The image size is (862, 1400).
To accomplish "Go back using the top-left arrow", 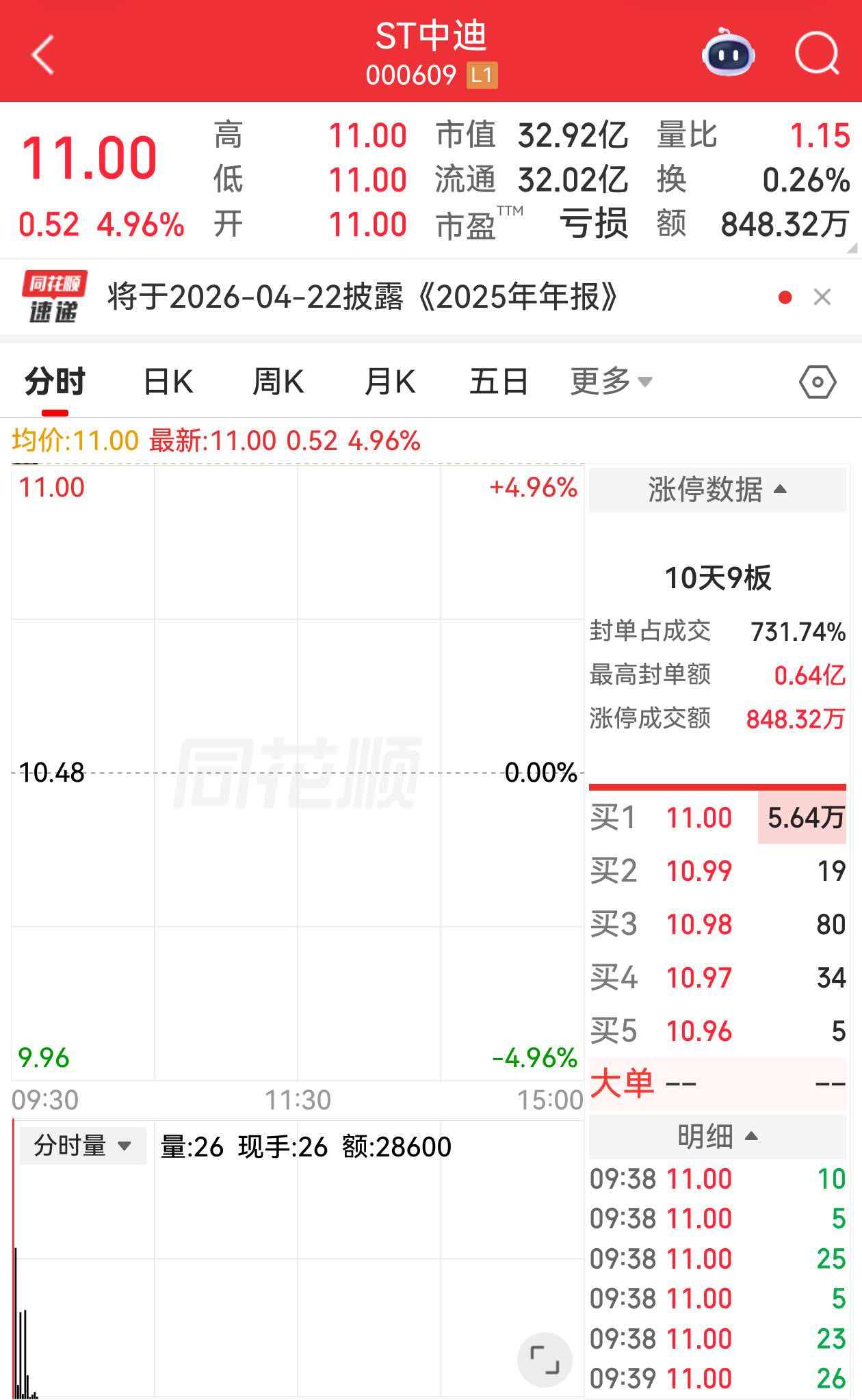I will click(42, 54).
